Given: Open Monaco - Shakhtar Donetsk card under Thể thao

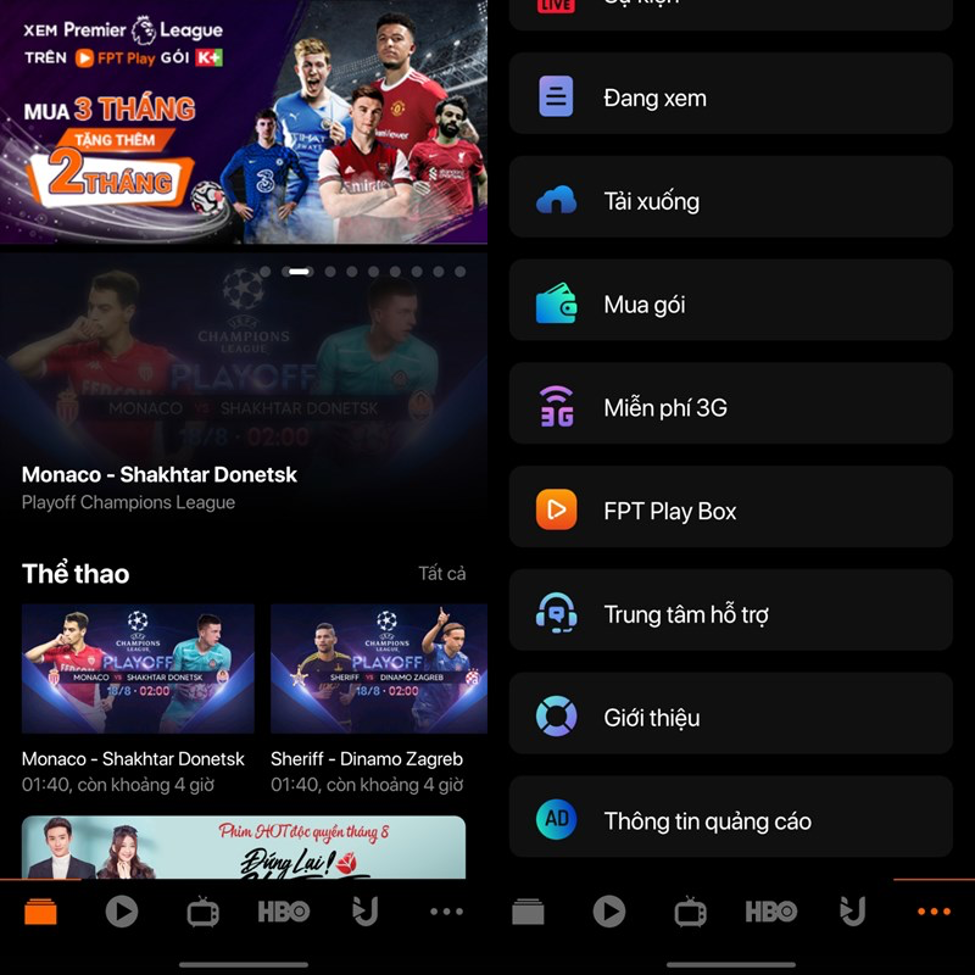Looking at the screenshot, I should click(138, 668).
